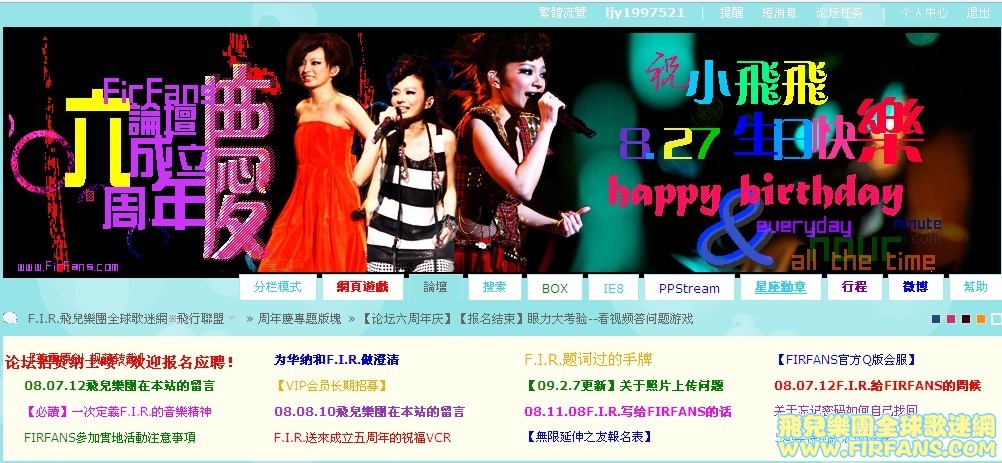Open the 搜索 search tab
Viewport: 1002px width, 463px height.
494,287
